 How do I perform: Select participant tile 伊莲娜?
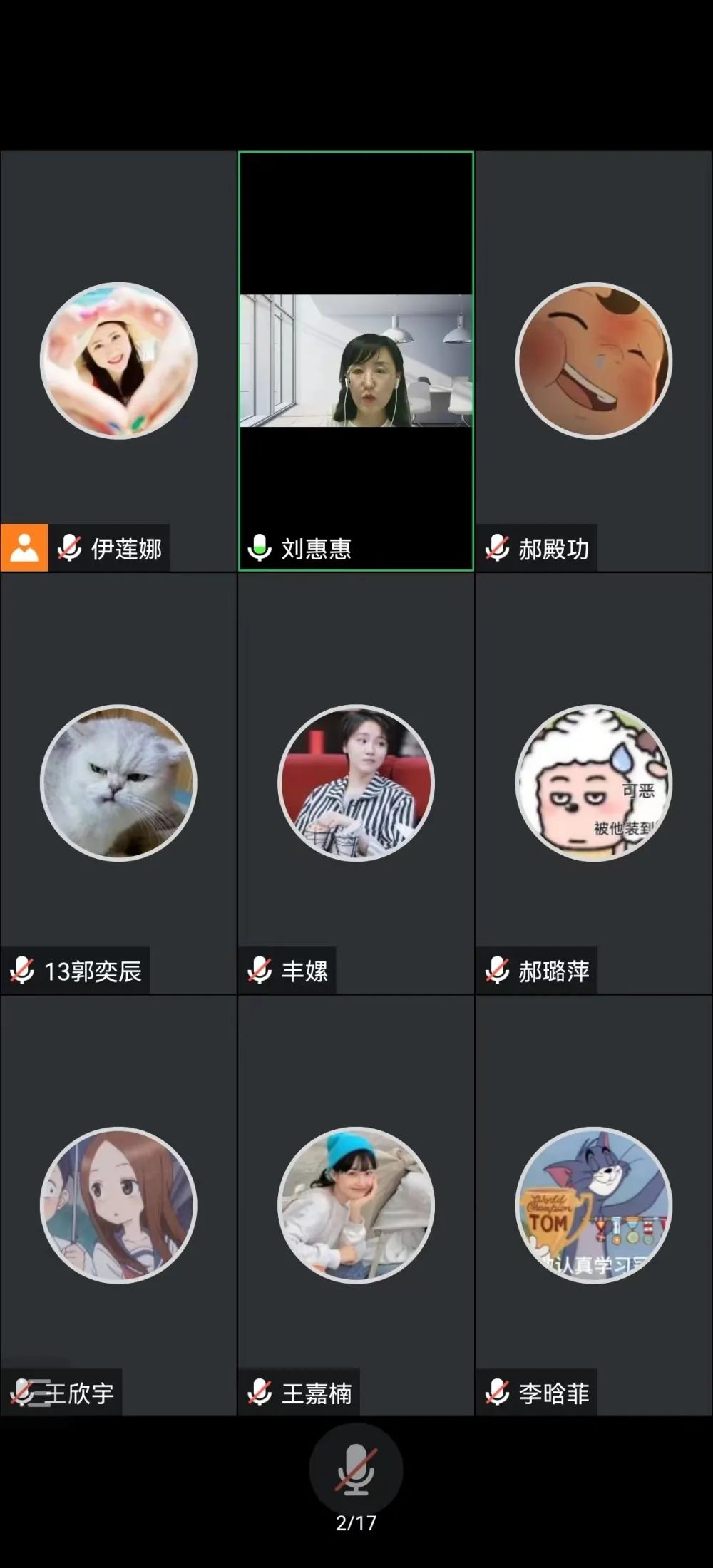pyautogui.click(x=118, y=361)
